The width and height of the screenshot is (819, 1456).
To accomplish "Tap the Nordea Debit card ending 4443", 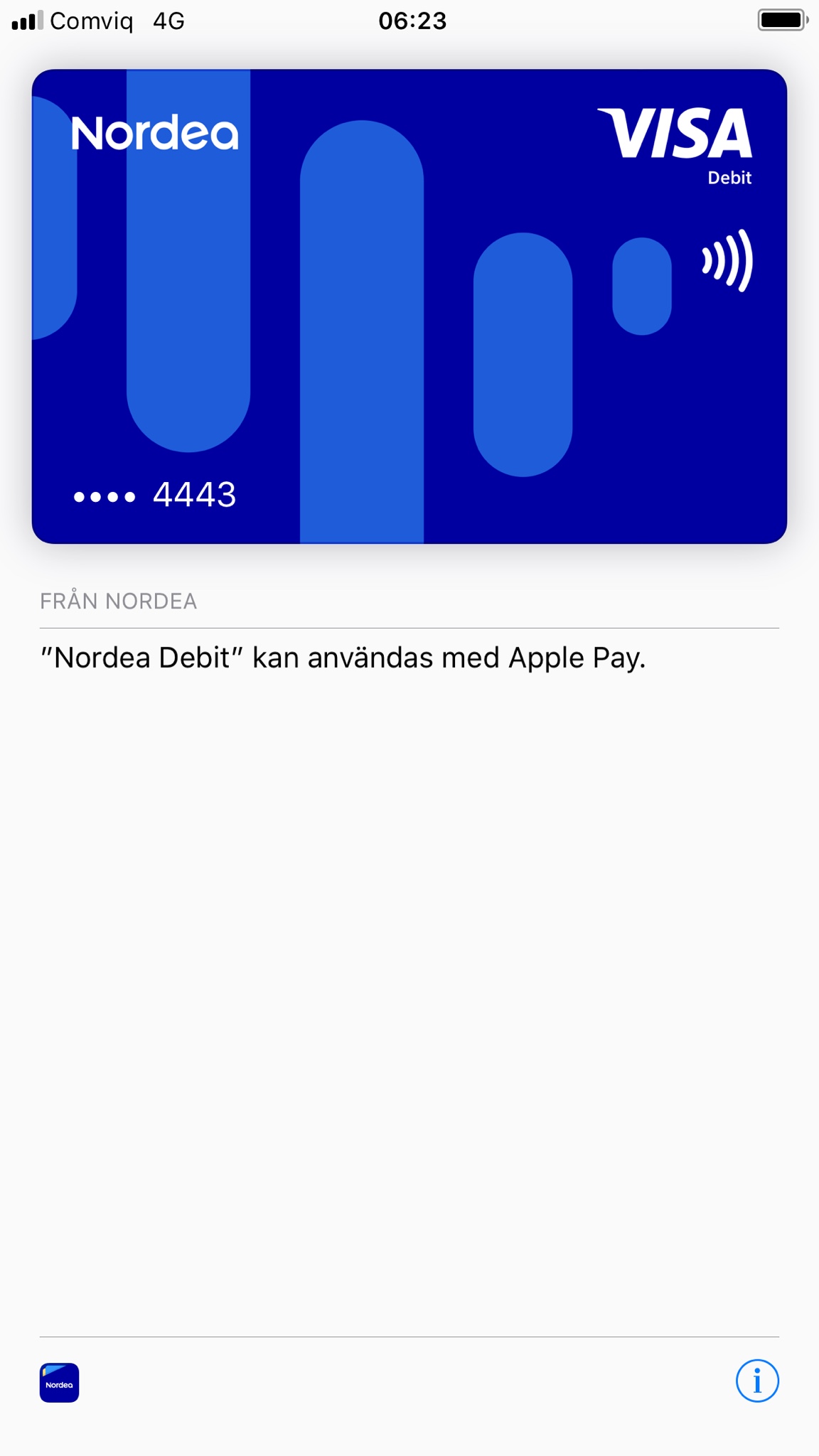I will [409, 306].
